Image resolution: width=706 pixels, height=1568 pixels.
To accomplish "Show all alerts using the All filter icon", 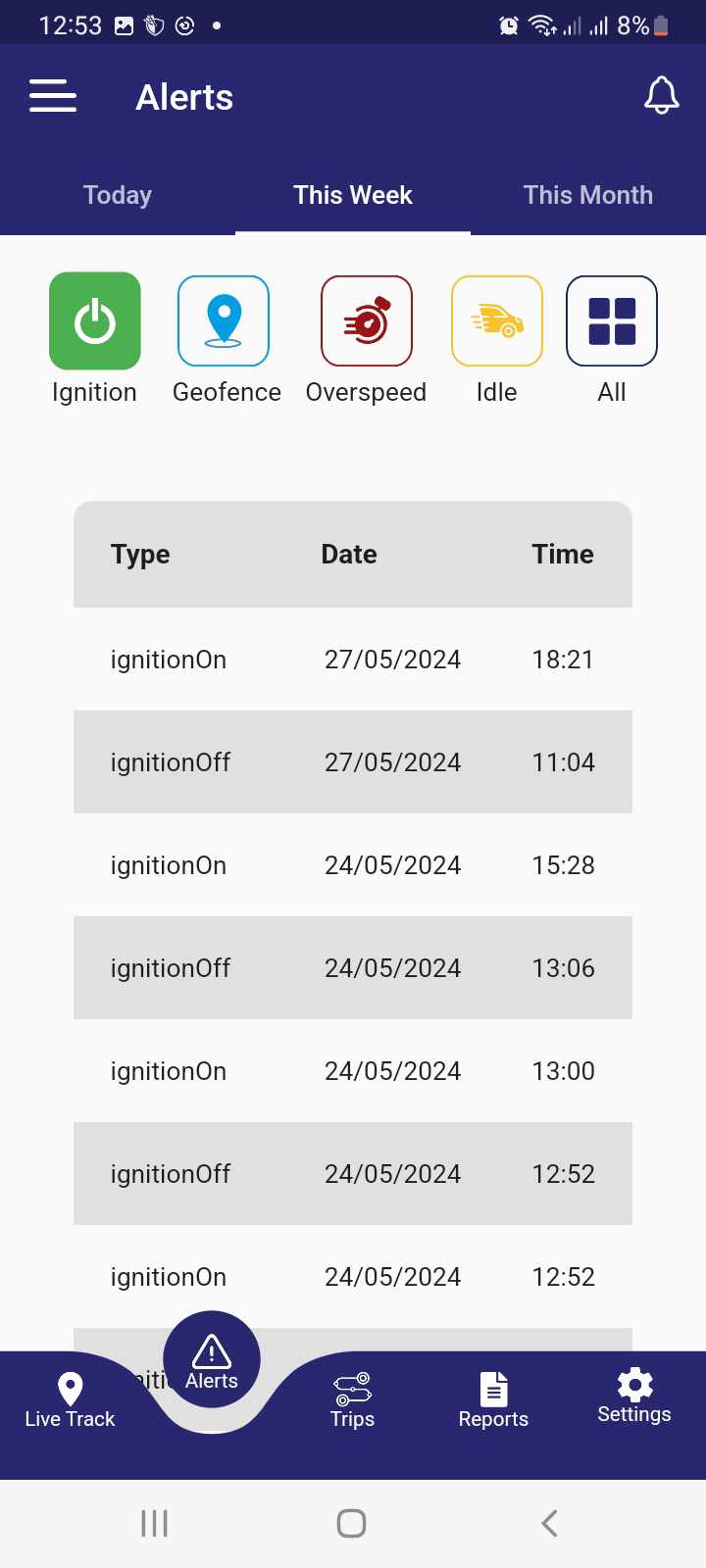I will [x=611, y=320].
